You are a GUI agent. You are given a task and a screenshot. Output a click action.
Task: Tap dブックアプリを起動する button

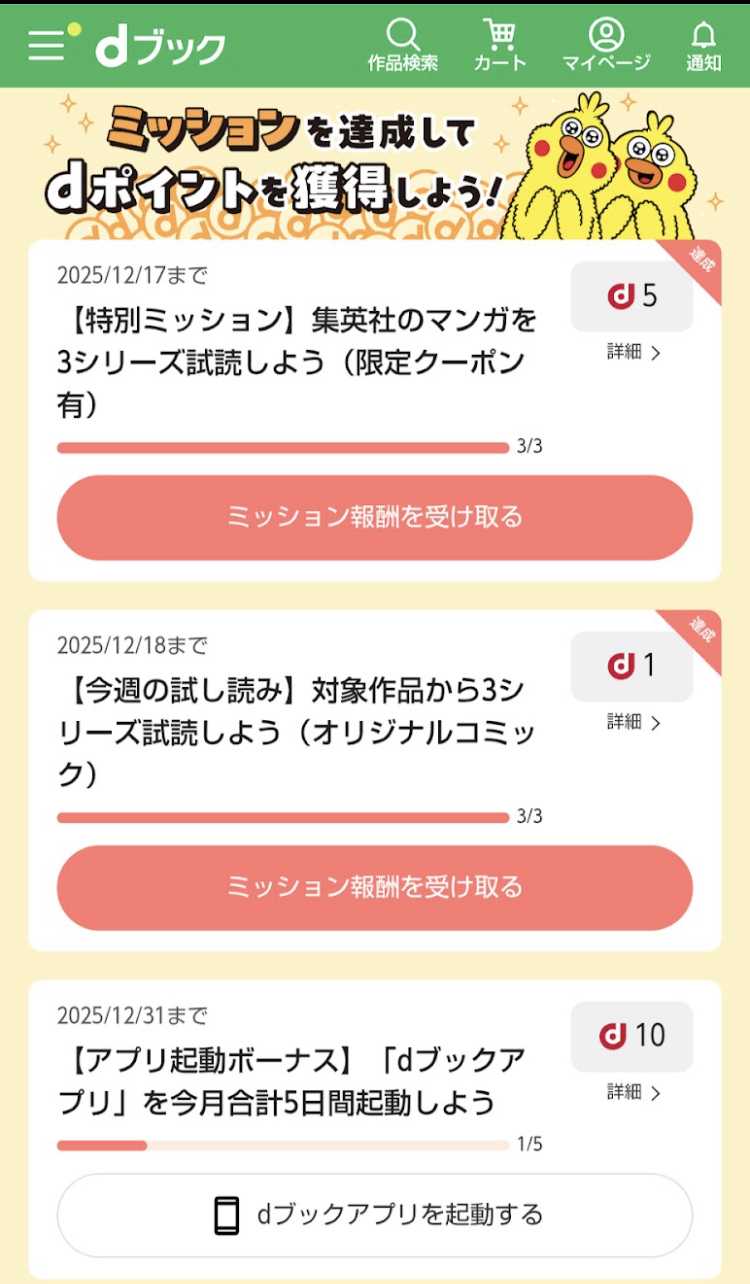[374, 1215]
